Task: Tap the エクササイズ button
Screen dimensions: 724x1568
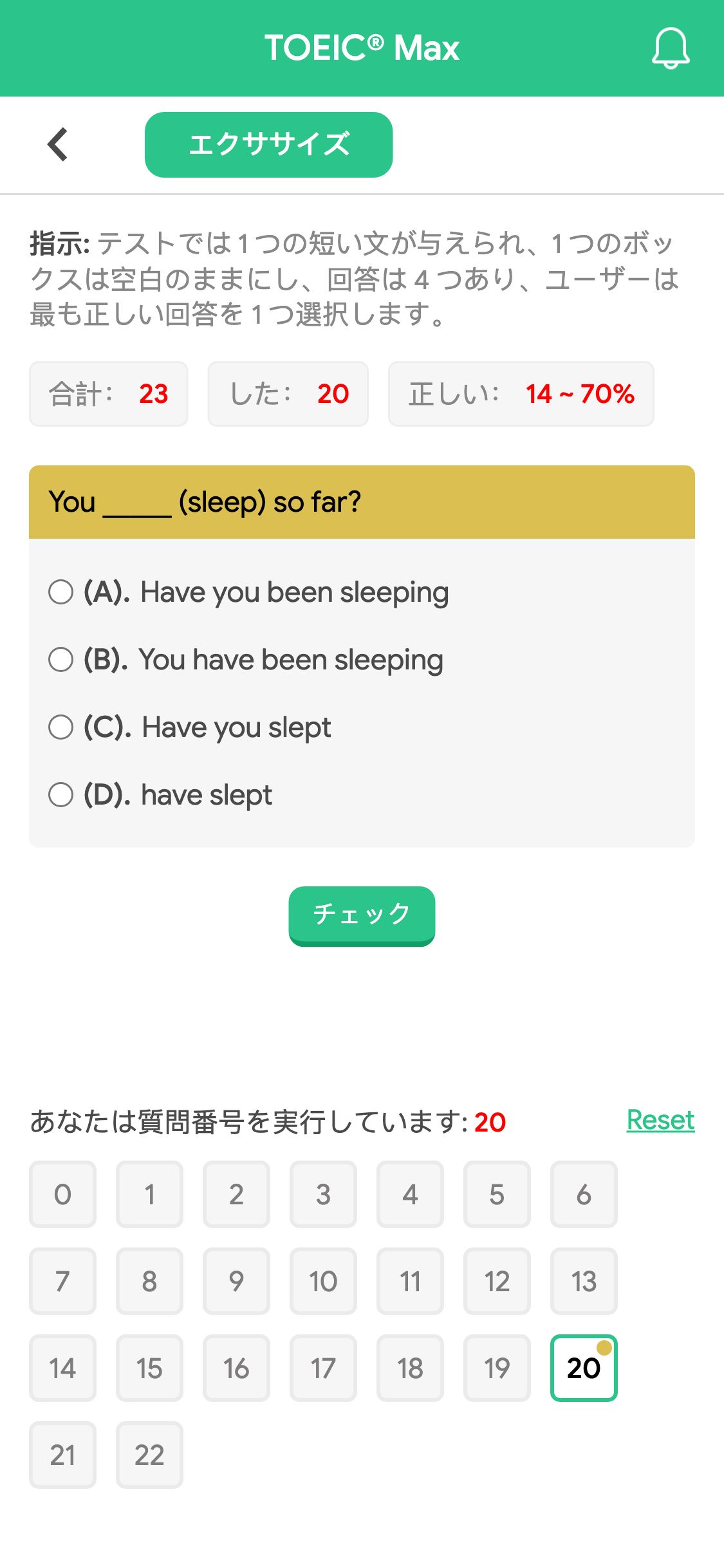Action: pyautogui.click(x=268, y=144)
